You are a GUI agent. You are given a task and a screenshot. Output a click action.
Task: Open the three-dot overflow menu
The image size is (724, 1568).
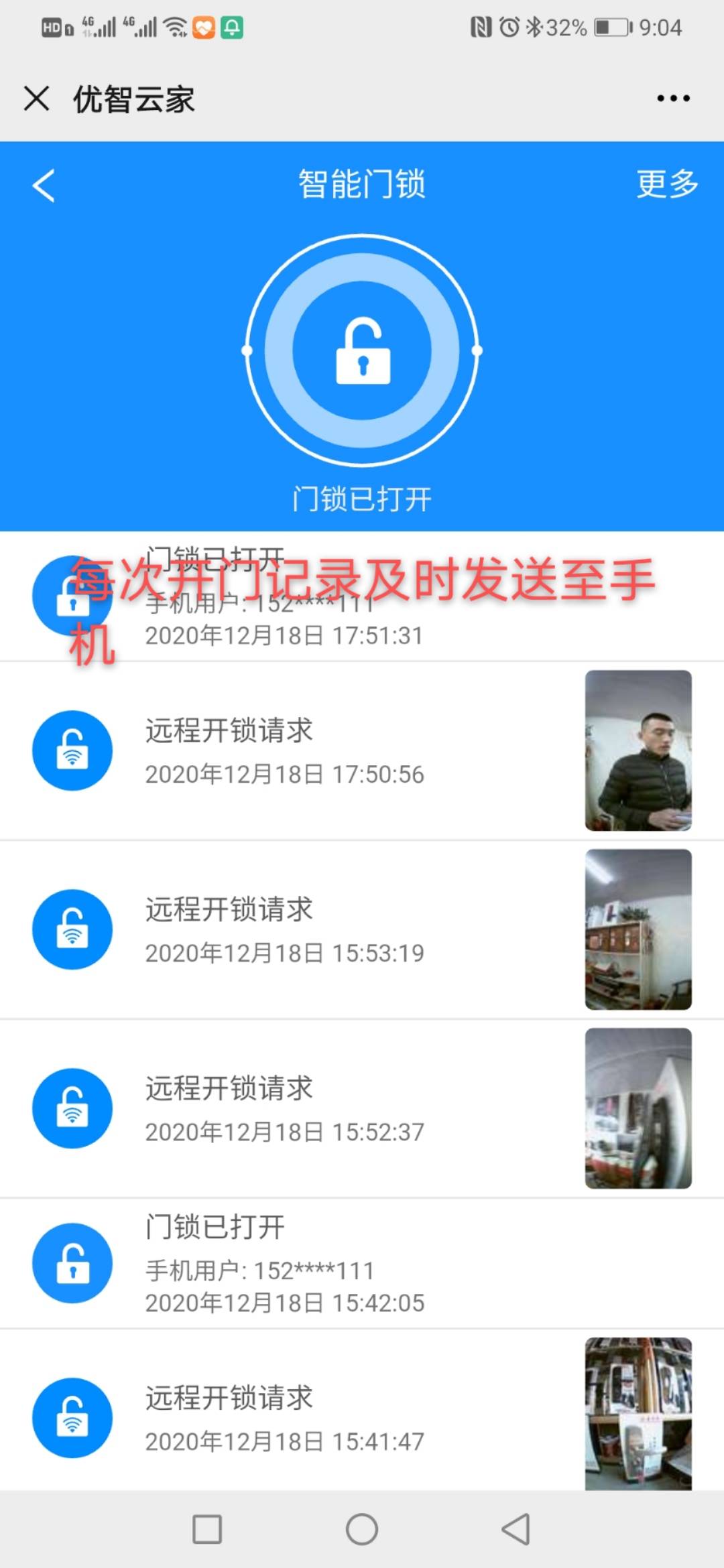673,99
